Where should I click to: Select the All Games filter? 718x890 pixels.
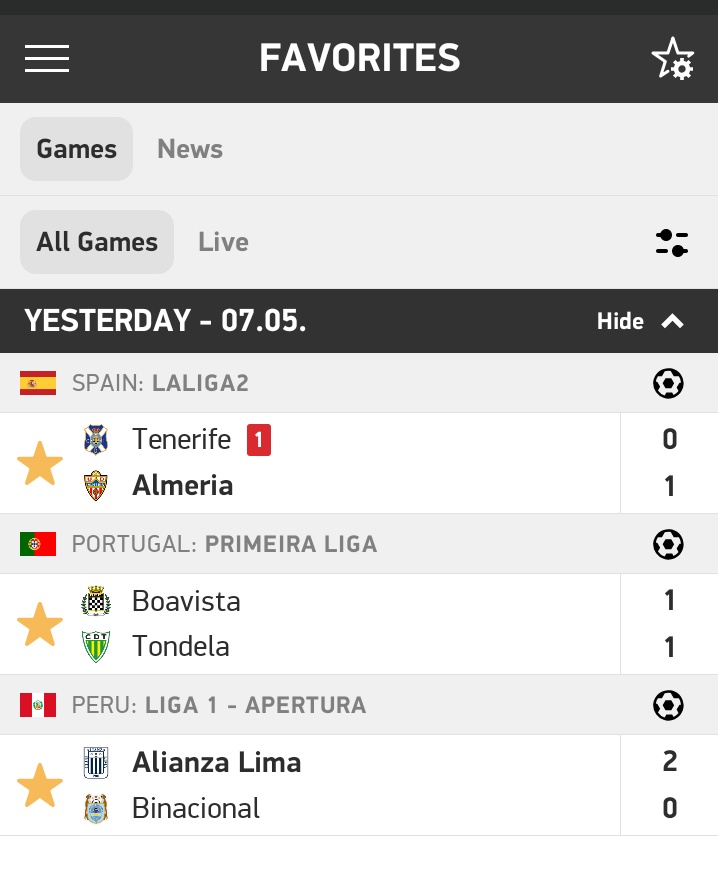click(x=97, y=242)
